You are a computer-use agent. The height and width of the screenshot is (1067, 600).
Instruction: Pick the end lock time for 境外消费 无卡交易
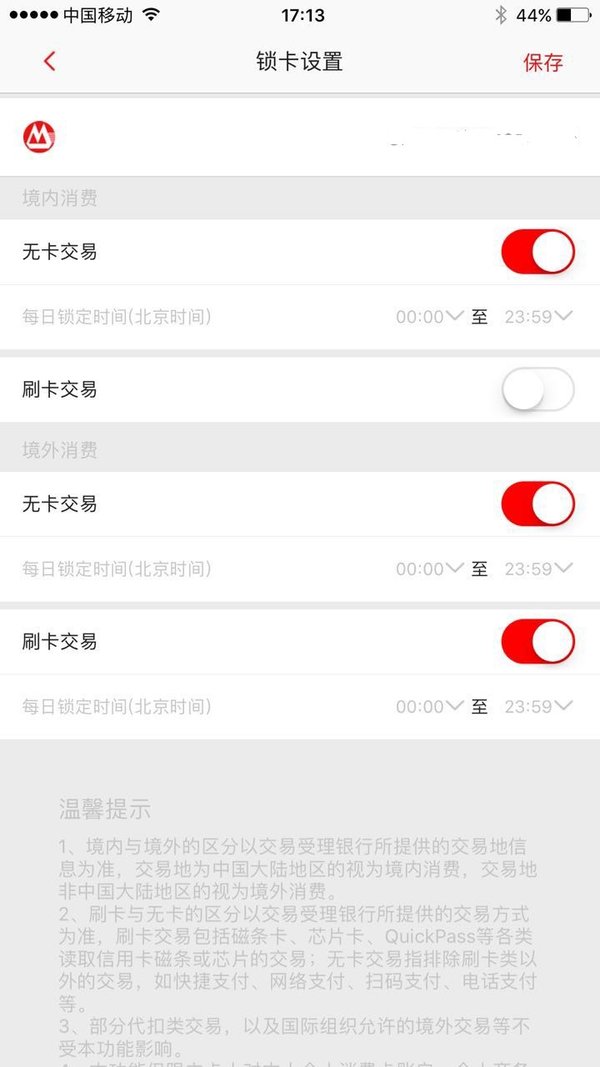point(538,569)
